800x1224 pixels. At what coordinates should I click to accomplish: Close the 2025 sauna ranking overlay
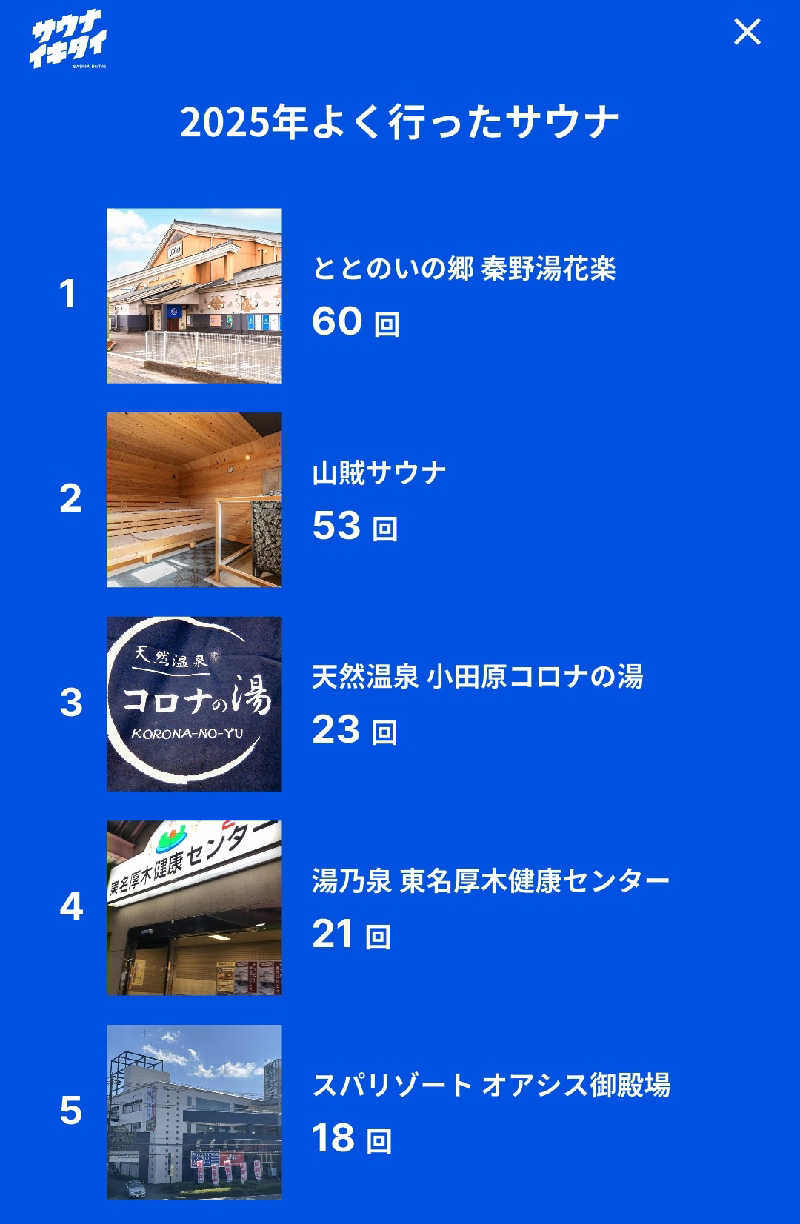(x=748, y=35)
